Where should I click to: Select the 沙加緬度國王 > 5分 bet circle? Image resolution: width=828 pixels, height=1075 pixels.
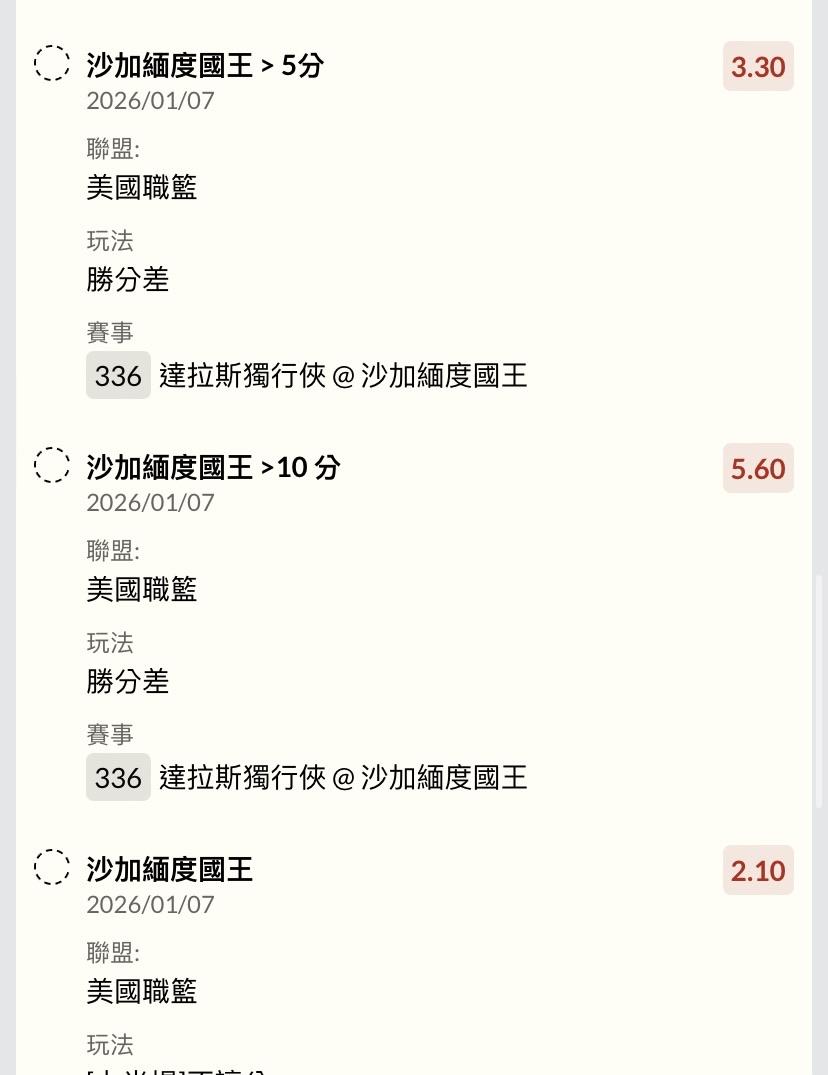tap(52, 63)
